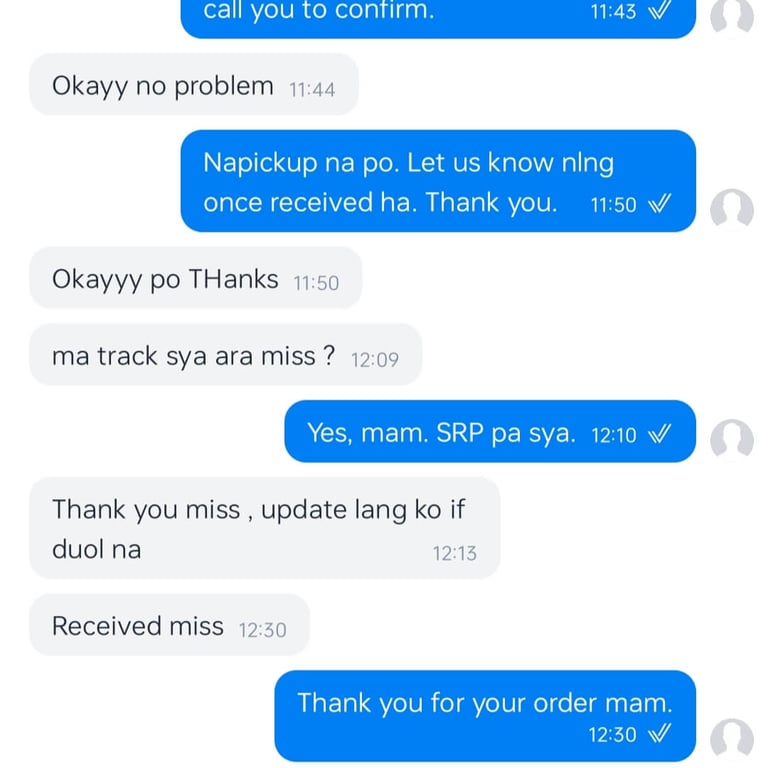Viewport: 768px width, 768px height.
Task: Open sender avatar beside 'Yes, mam. SRP pa sya.'
Action: pyautogui.click(x=731, y=440)
